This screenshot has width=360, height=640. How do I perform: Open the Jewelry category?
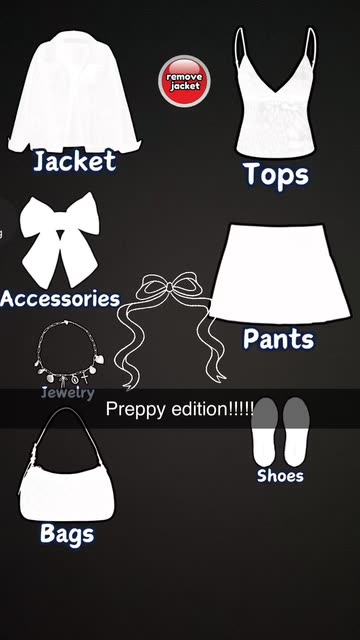pos(69,360)
